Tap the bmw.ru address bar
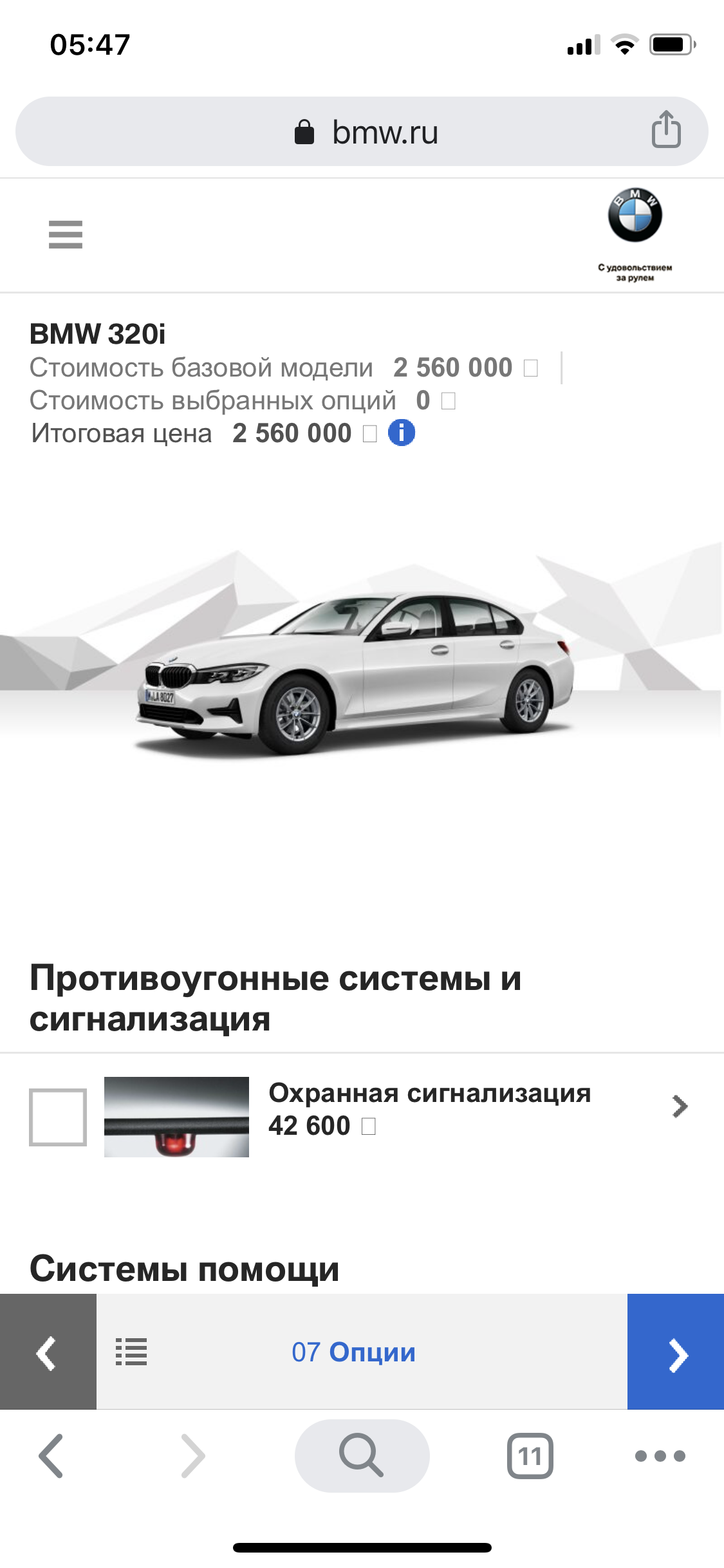 (362, 132)
